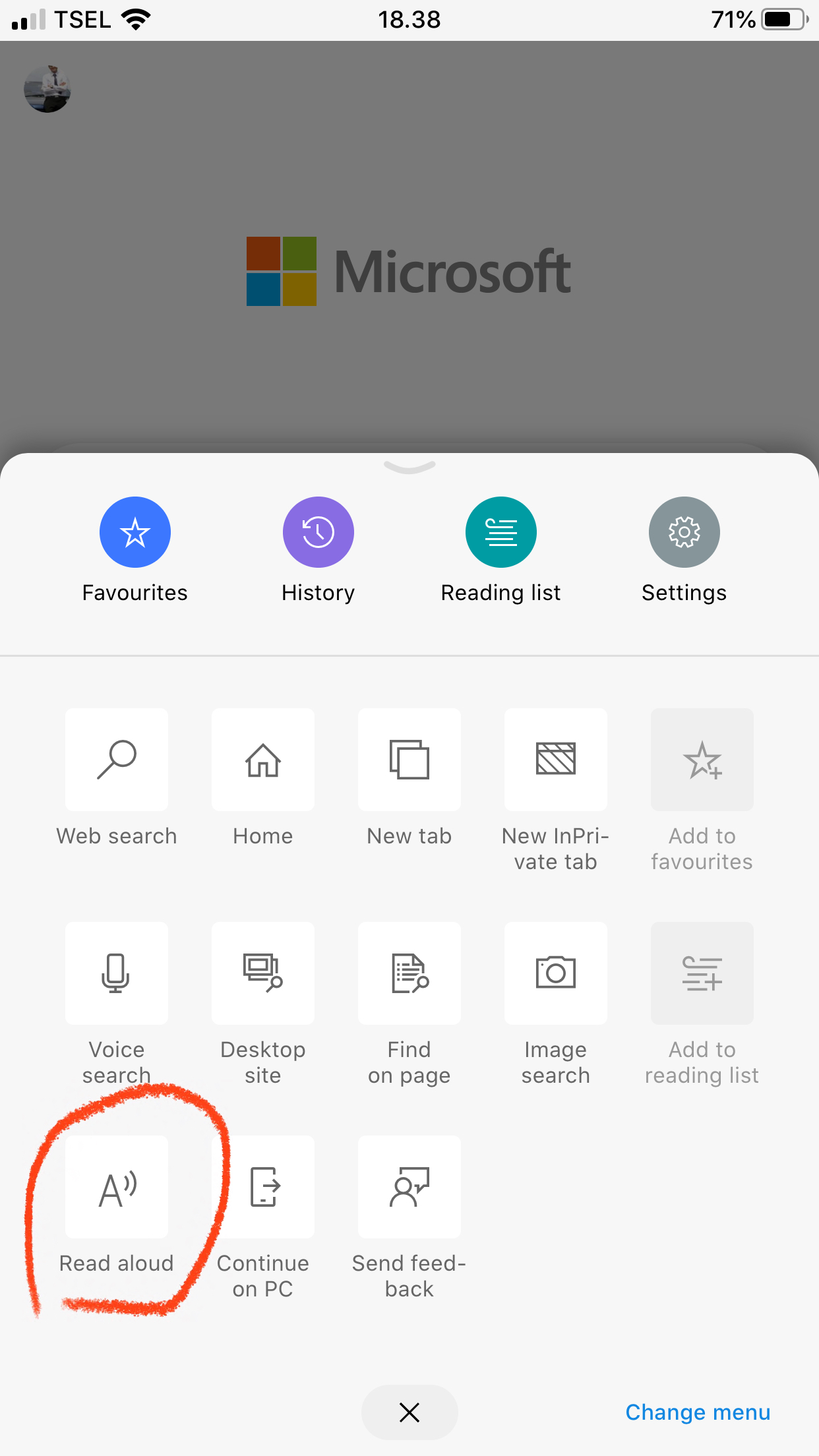The image size is (819, 1456).
Task: Open Read aloud
Action: coord(116,1187)
